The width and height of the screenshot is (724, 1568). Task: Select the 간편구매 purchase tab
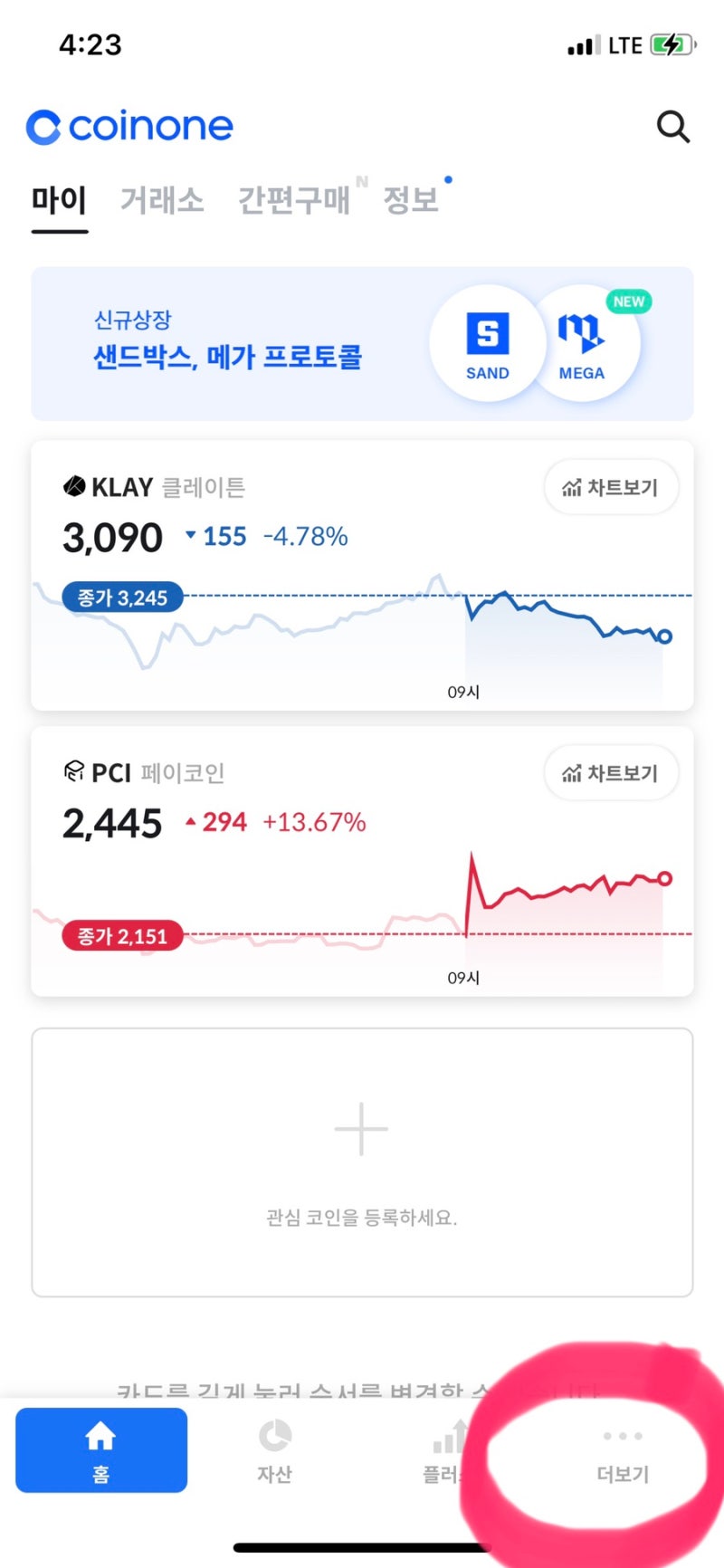coord(294,201)
